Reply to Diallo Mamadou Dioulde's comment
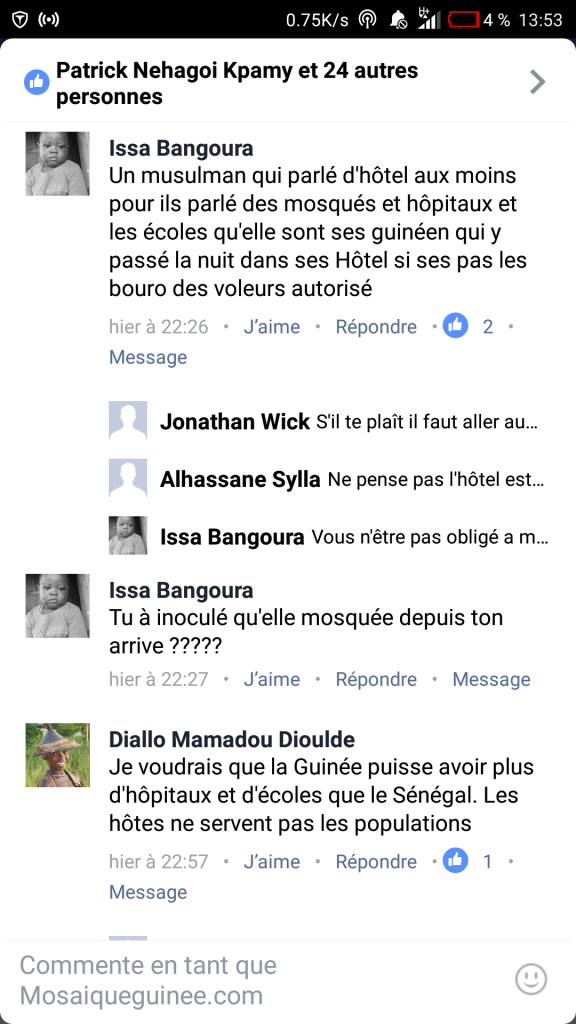Viewport: 576px width, 1024px height. (376, 861)
